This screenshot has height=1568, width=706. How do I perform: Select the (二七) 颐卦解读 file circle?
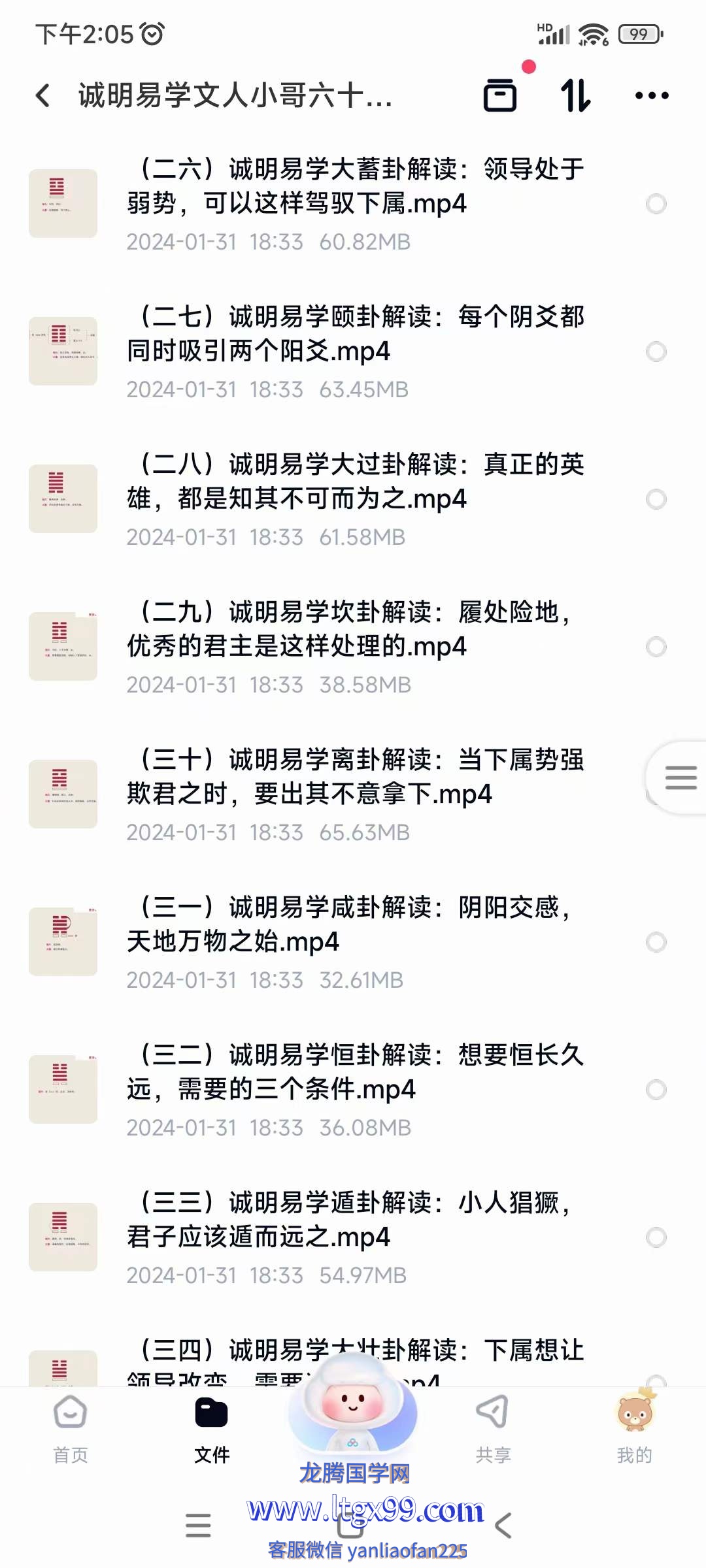(x=656, y=352)
